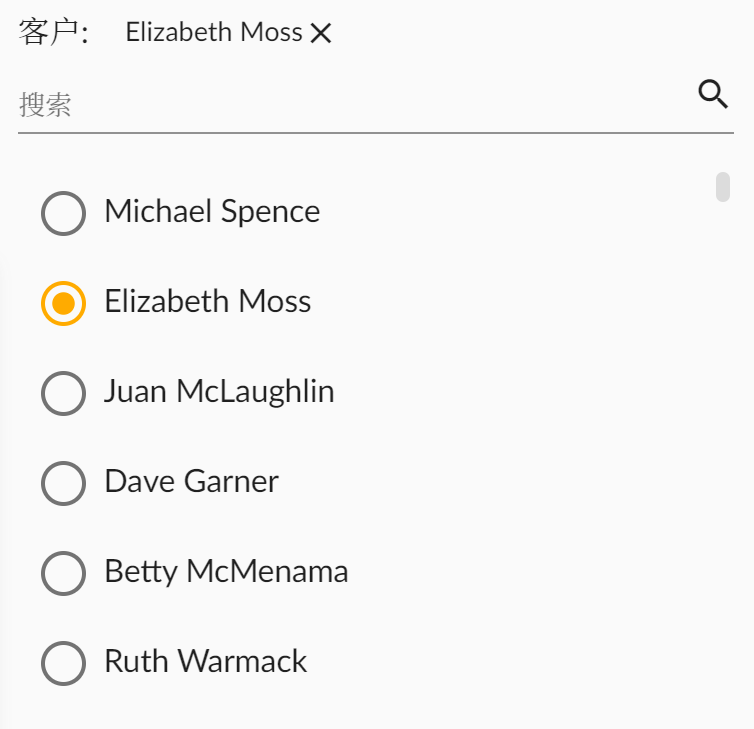Screen dimensions: 754x729
Task: Tap the 搜索 search field
Action: pyautogui.click(x=350, y=105)
